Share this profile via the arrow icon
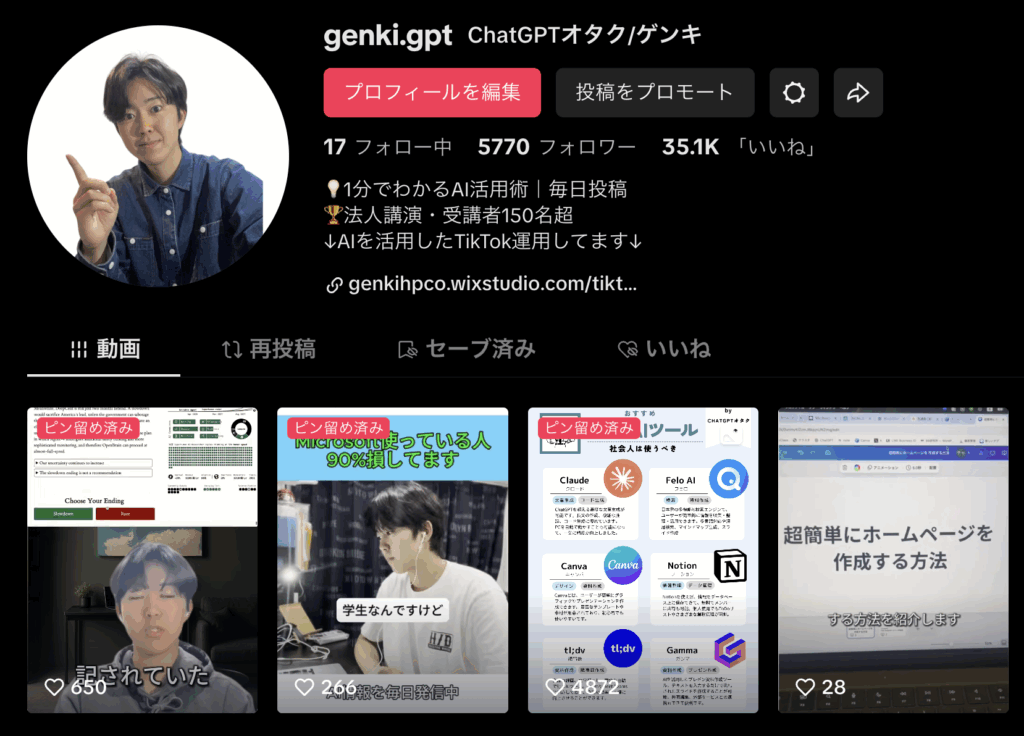This screenshot has height=736, width=1024. point(858,93)
